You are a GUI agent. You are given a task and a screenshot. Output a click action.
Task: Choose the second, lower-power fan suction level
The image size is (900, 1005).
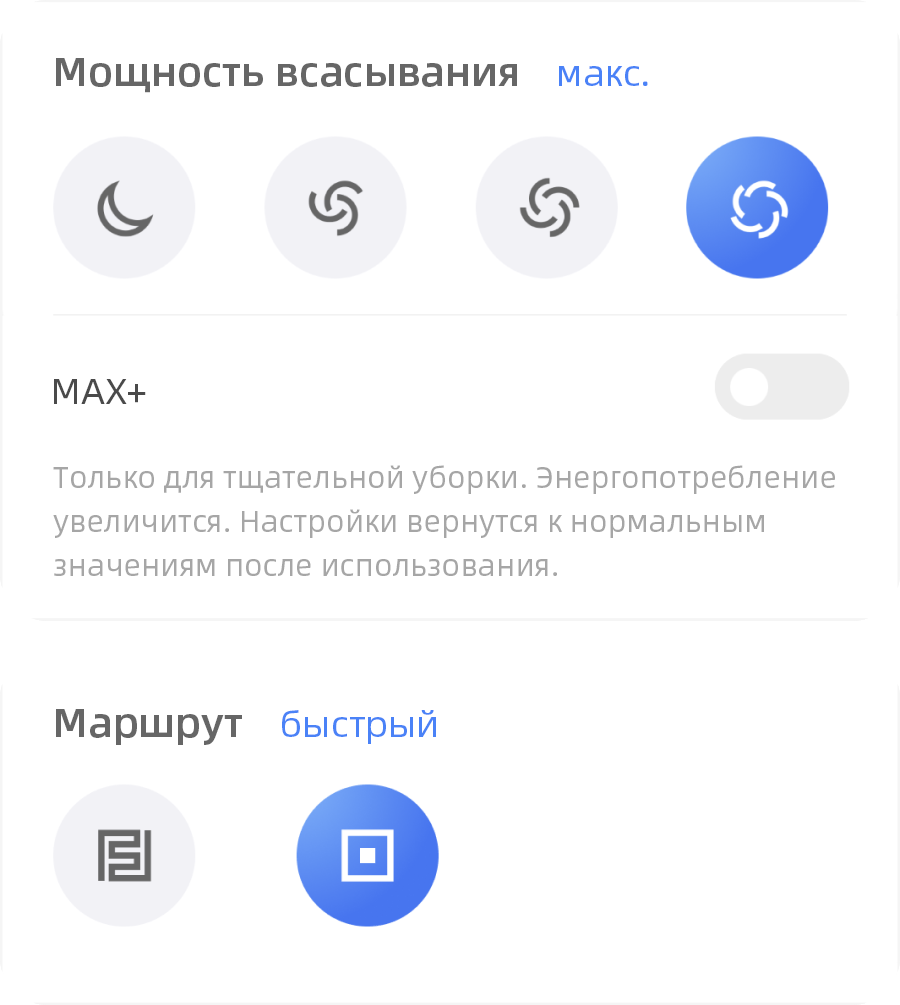[x=335, y=207]
